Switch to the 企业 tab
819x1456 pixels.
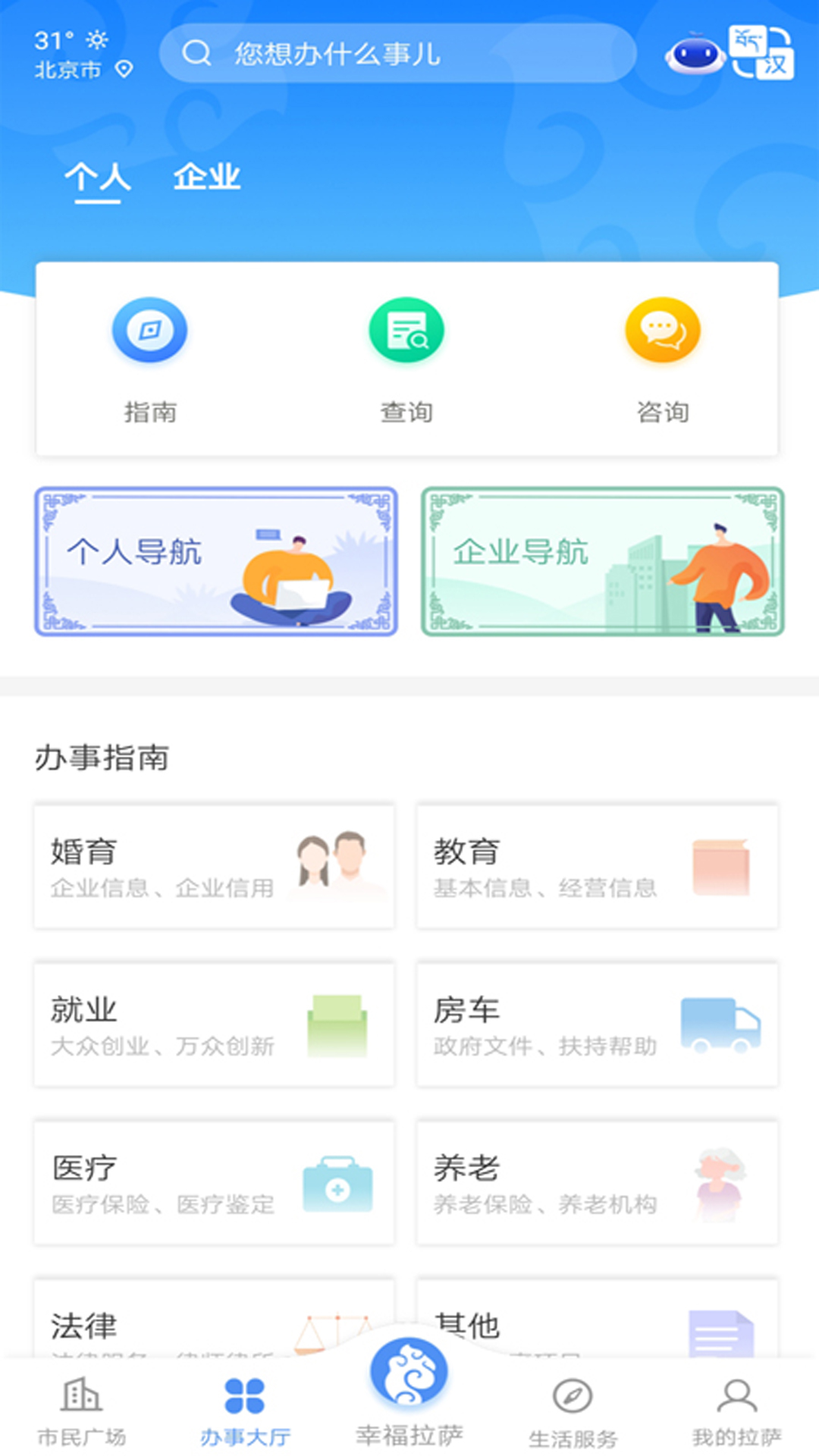(x=206, y=177)
